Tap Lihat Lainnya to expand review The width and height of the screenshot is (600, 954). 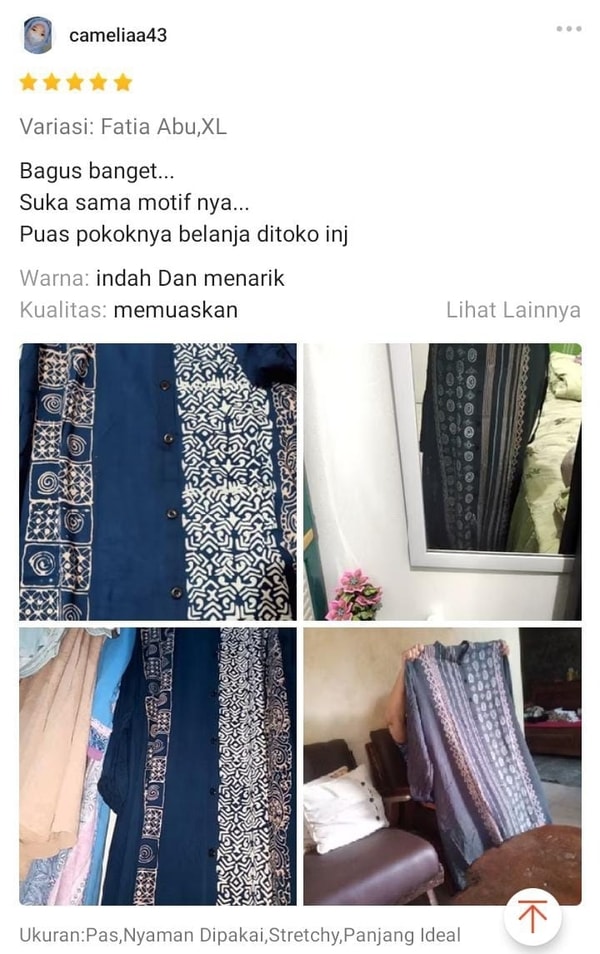pos(513,310)
